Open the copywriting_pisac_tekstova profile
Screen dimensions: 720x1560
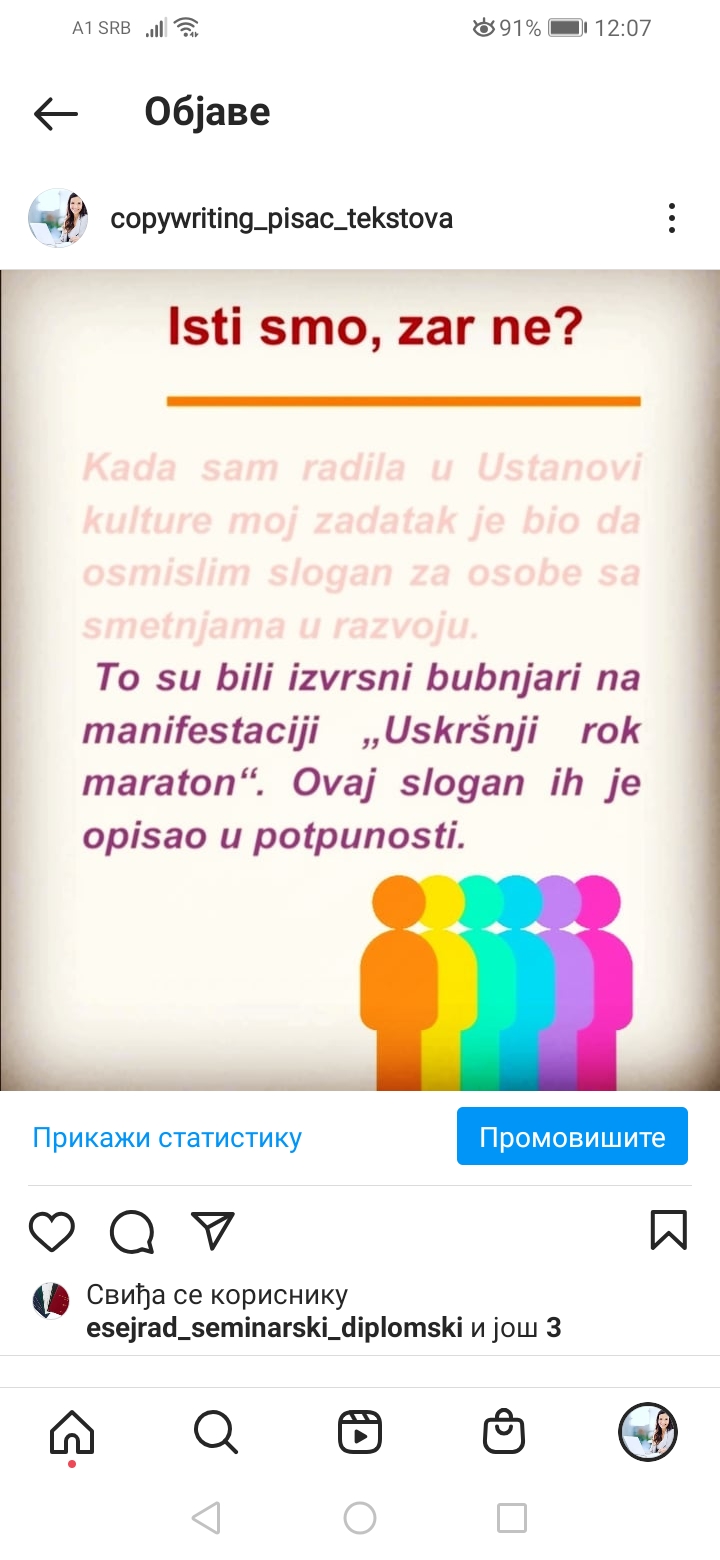click(281, 218)
